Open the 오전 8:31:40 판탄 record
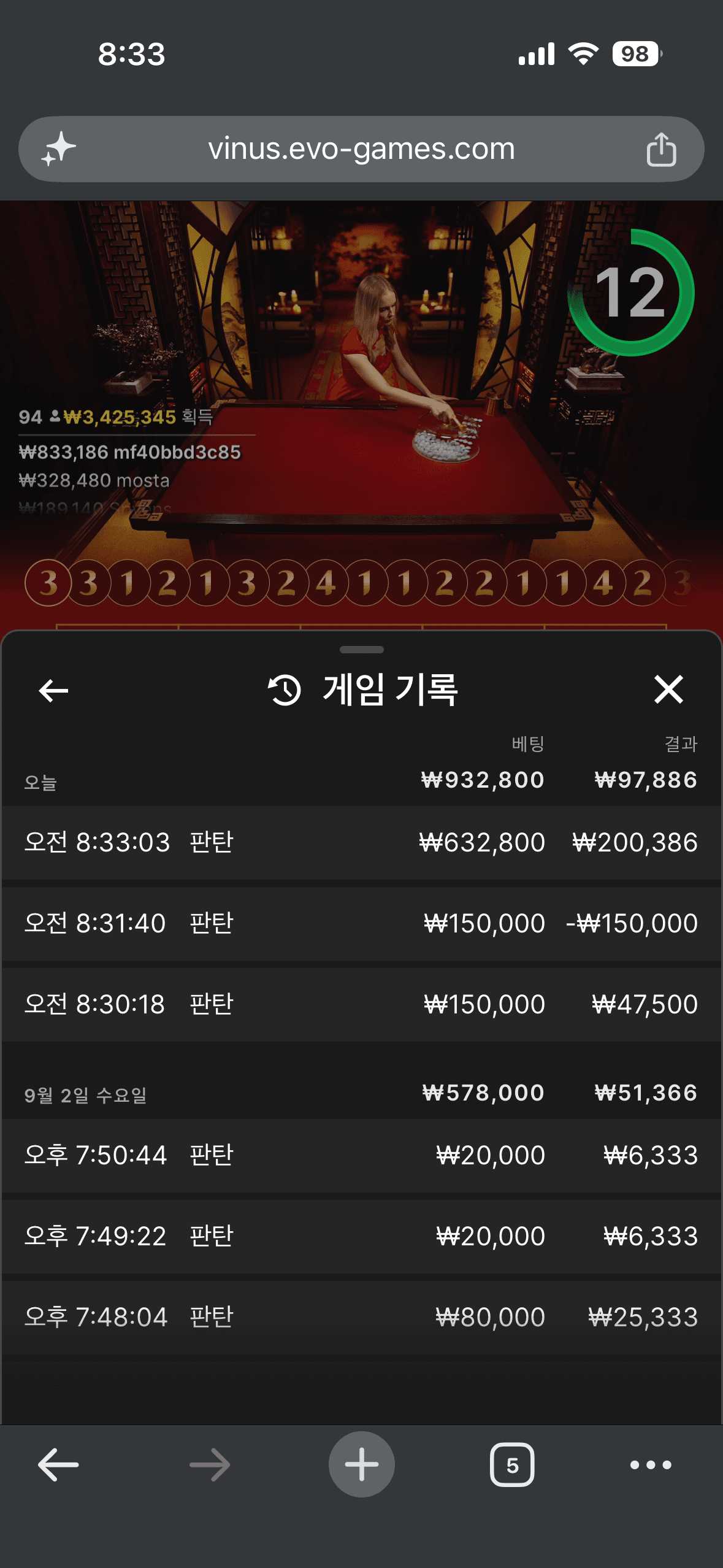 (x=361, y=924)
